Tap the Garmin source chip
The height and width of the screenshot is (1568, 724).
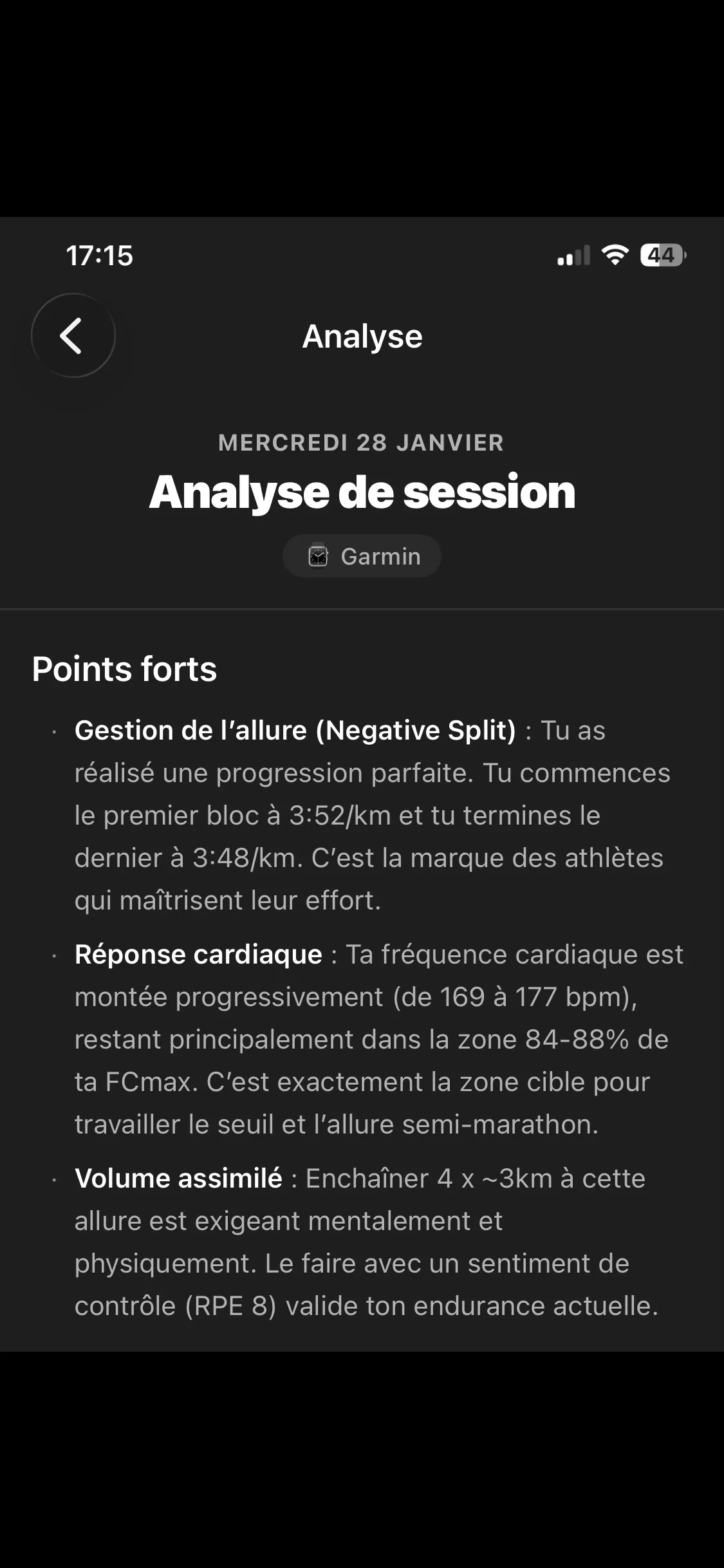pyautogui.click(x=362, y=556)
